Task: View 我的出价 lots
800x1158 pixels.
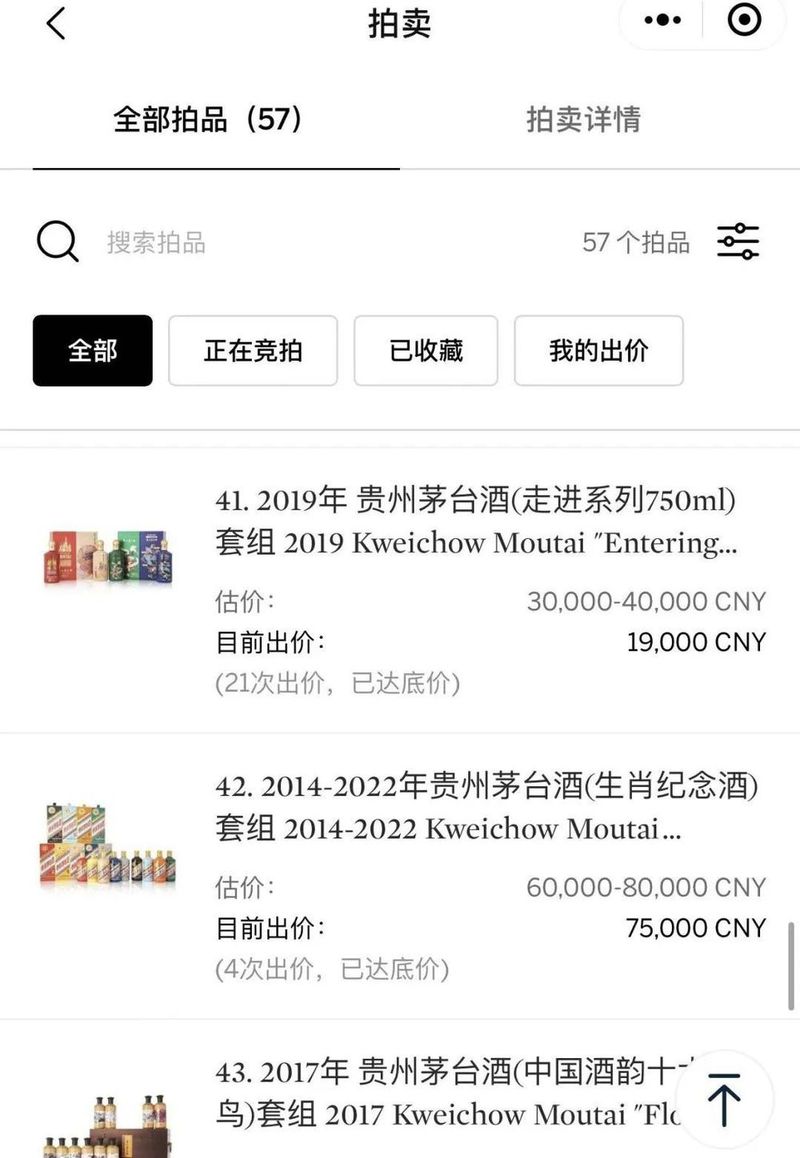Action: [x=598, y=351]
